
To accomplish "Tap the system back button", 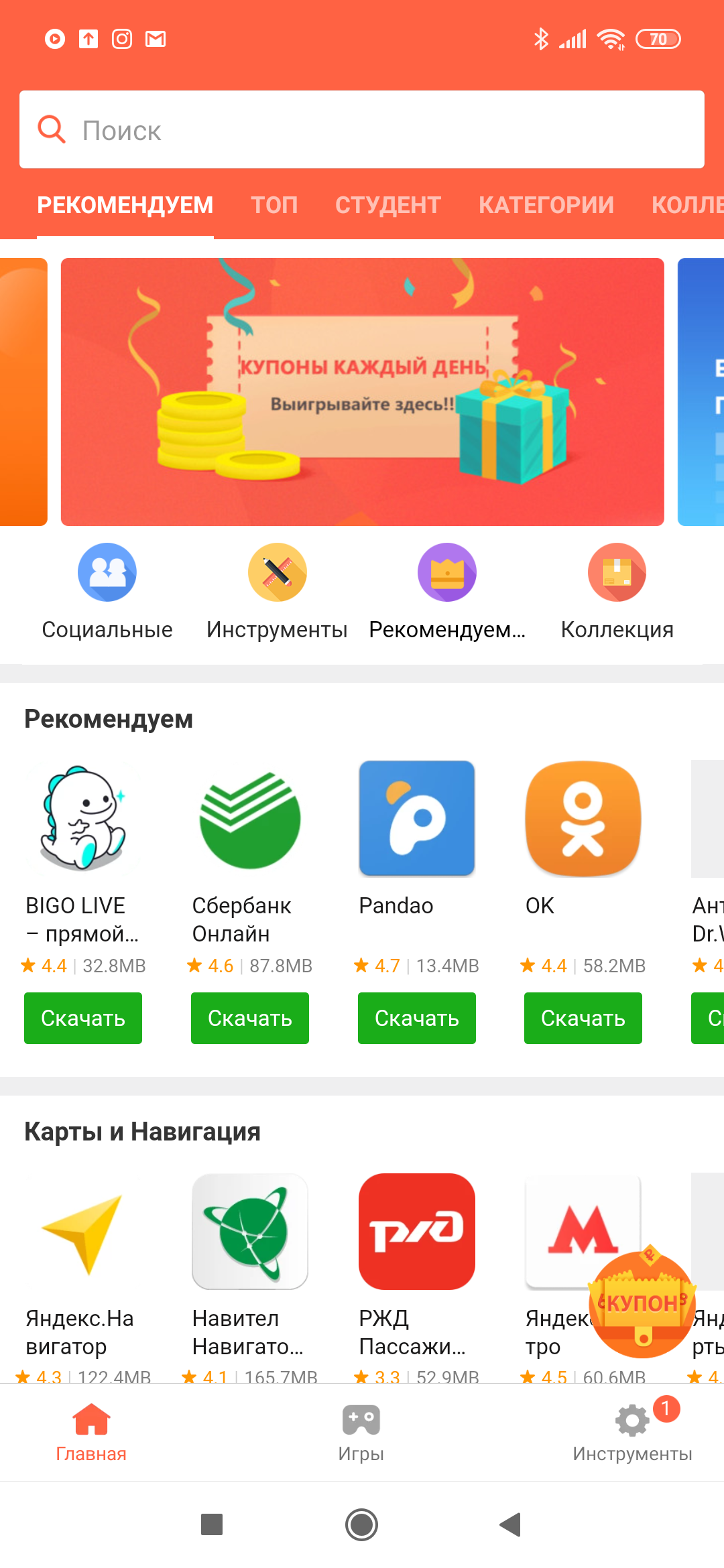I will [511, 1524].
